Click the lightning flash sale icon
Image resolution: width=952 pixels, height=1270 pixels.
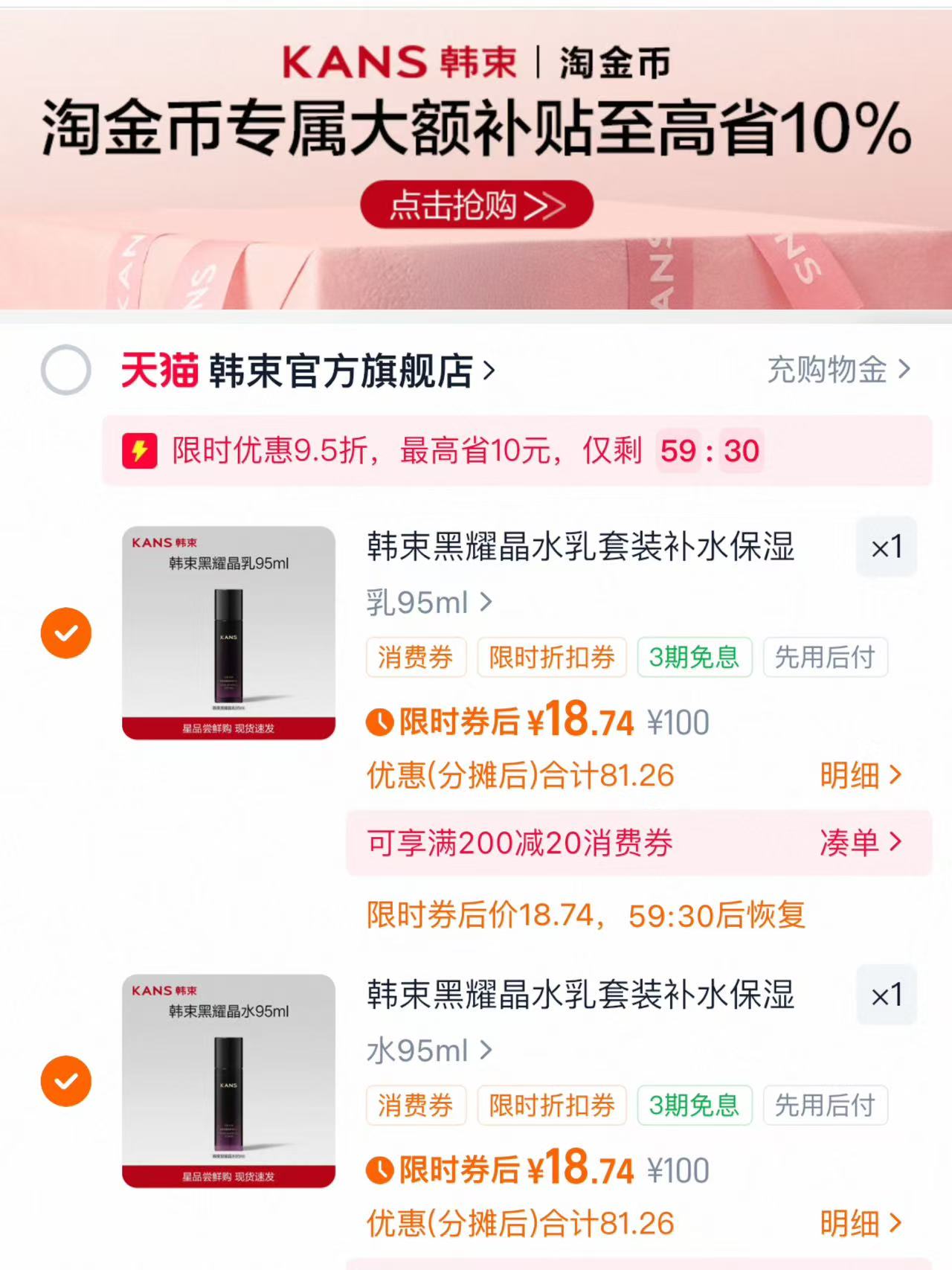[141, 449]
